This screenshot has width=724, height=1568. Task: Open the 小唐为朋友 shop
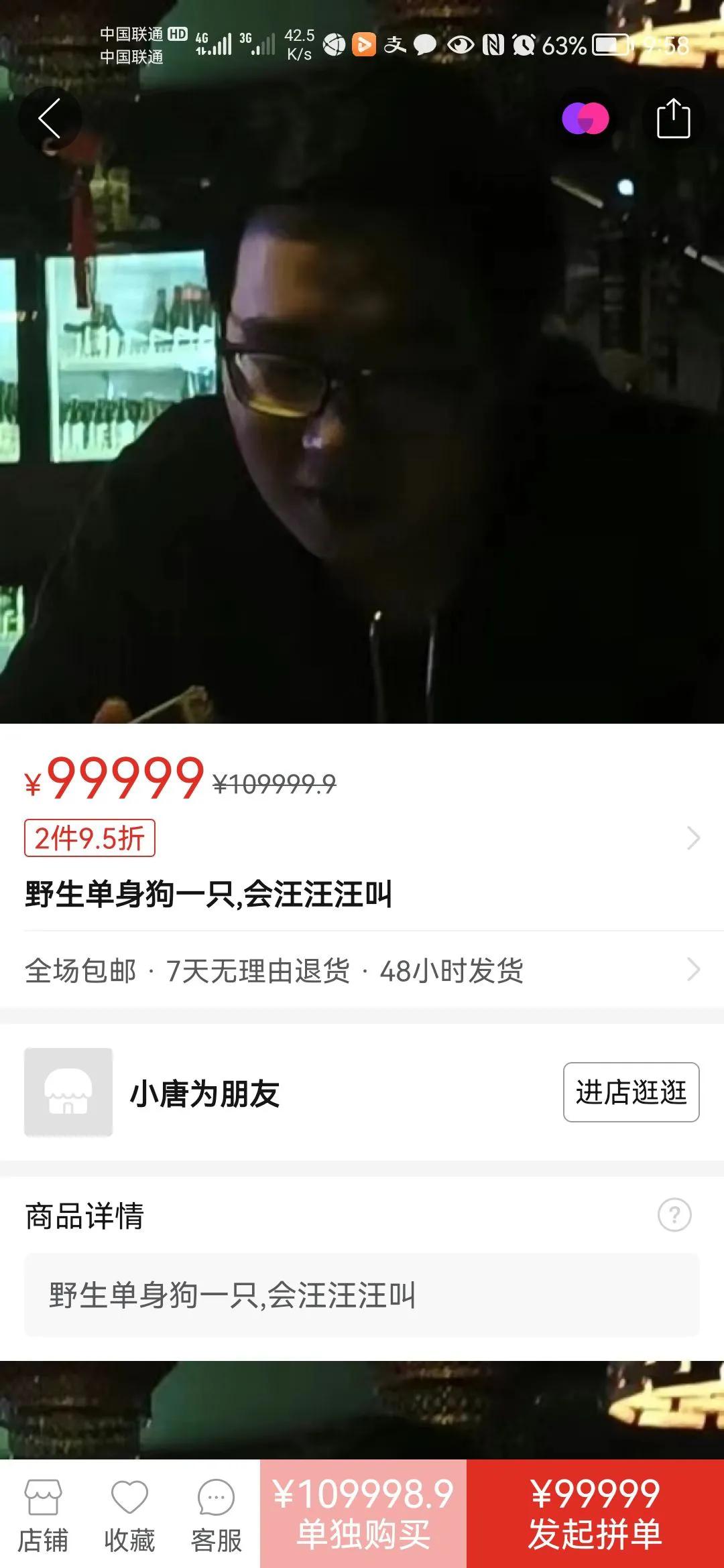pos(204,1094)
